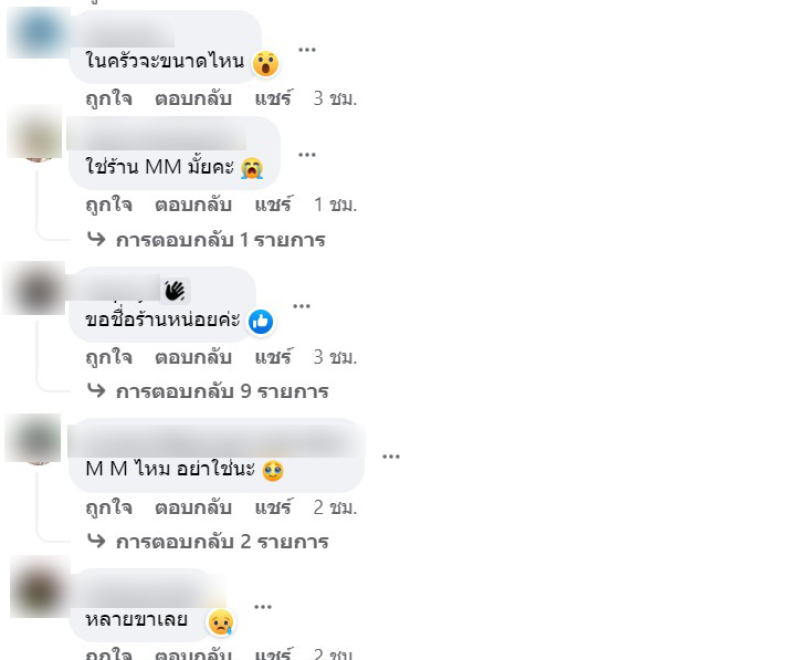Expand the 9 replies under 'ขอชื่อร้านหน่อยค่ะ'
Screen dimensions: 800x660
pyautogui.click(x=222, y=391)
